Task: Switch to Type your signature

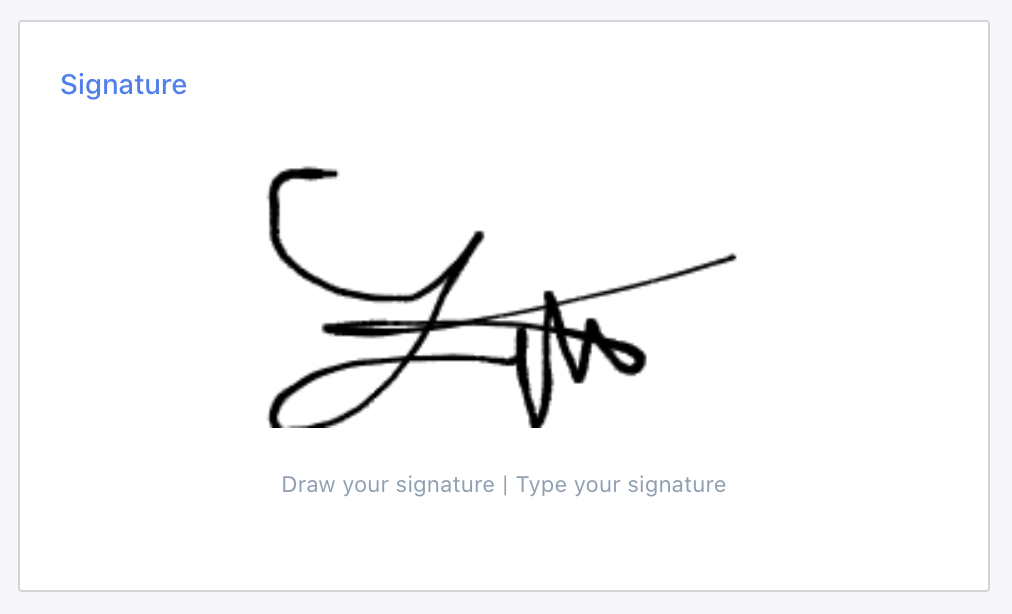Action: pos(621,485)
